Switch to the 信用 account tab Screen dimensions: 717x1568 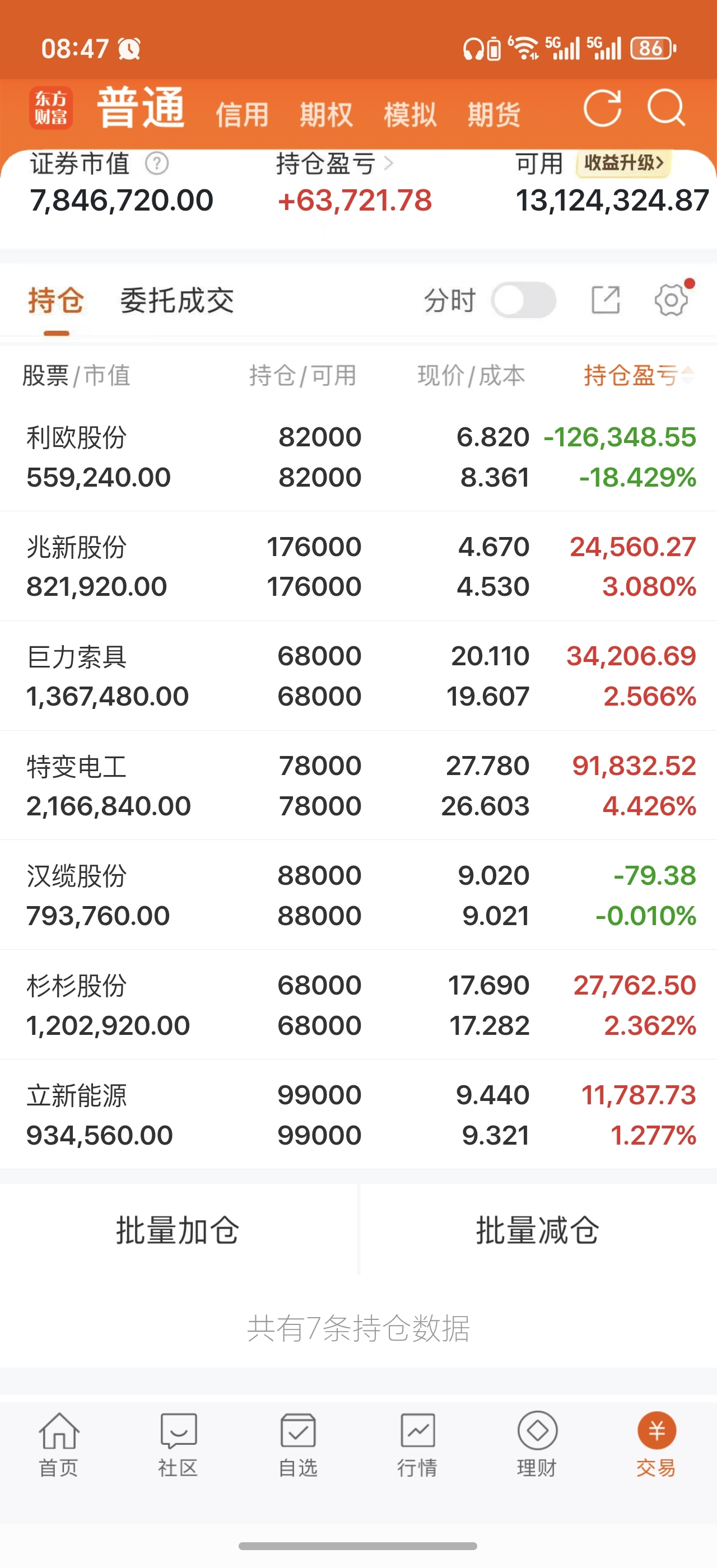click(242, 114)
